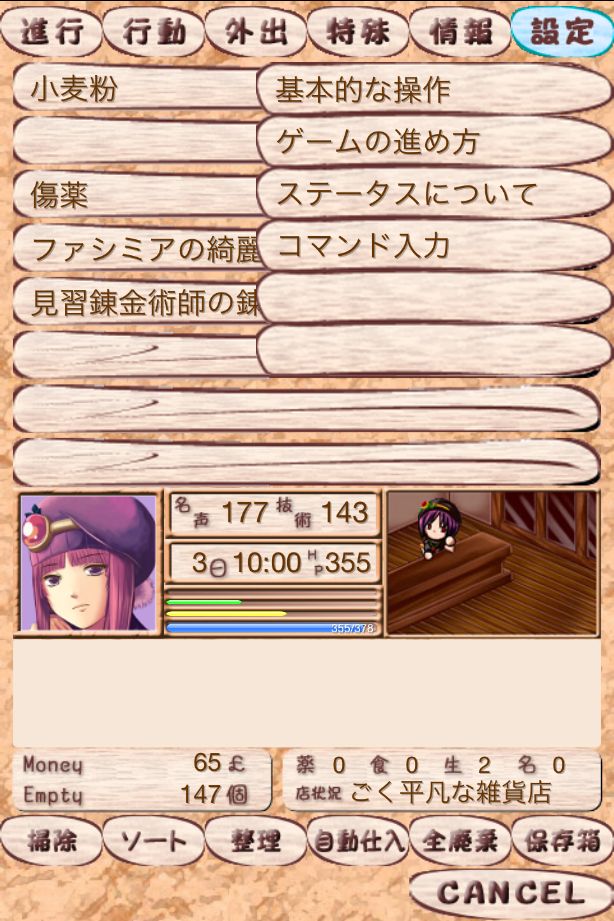Choose 傷薬 from the item list
This screenshot has height=921, width=614.
[x=135, y=194]
